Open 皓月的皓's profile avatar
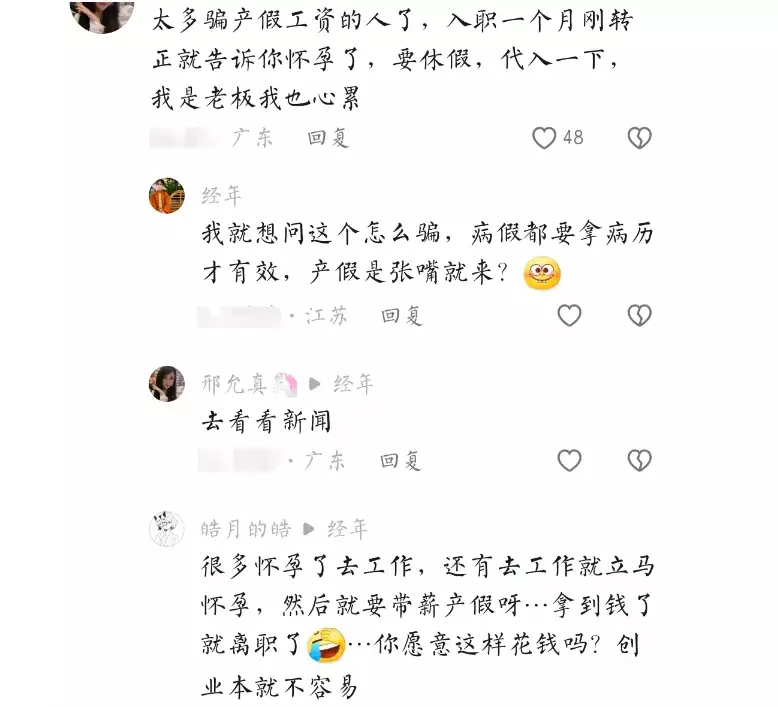The width and height of the screenshot is (778, 707). click(167, 528)
